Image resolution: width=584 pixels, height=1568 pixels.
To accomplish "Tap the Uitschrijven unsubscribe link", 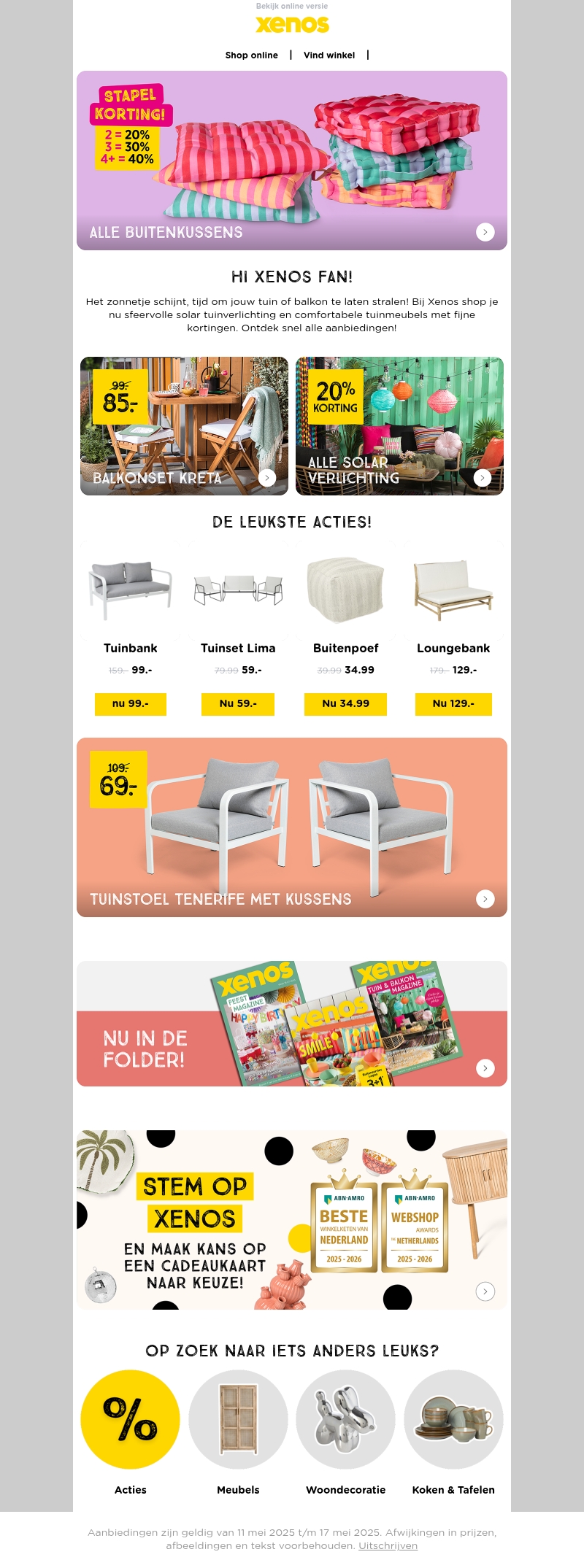I will pyautogui.click(x=388, y=1545).
